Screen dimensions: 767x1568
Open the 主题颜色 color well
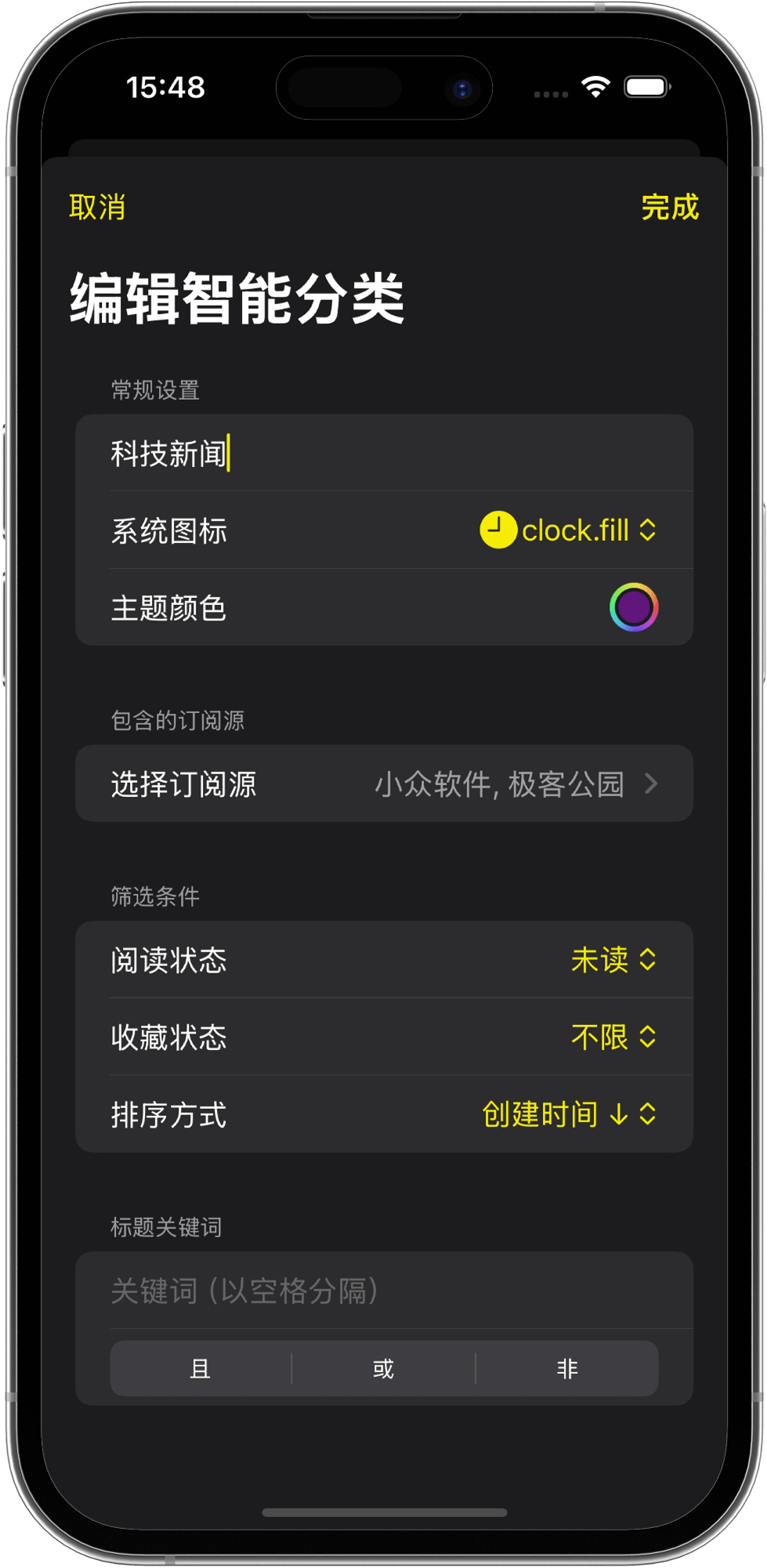point(633,607)
